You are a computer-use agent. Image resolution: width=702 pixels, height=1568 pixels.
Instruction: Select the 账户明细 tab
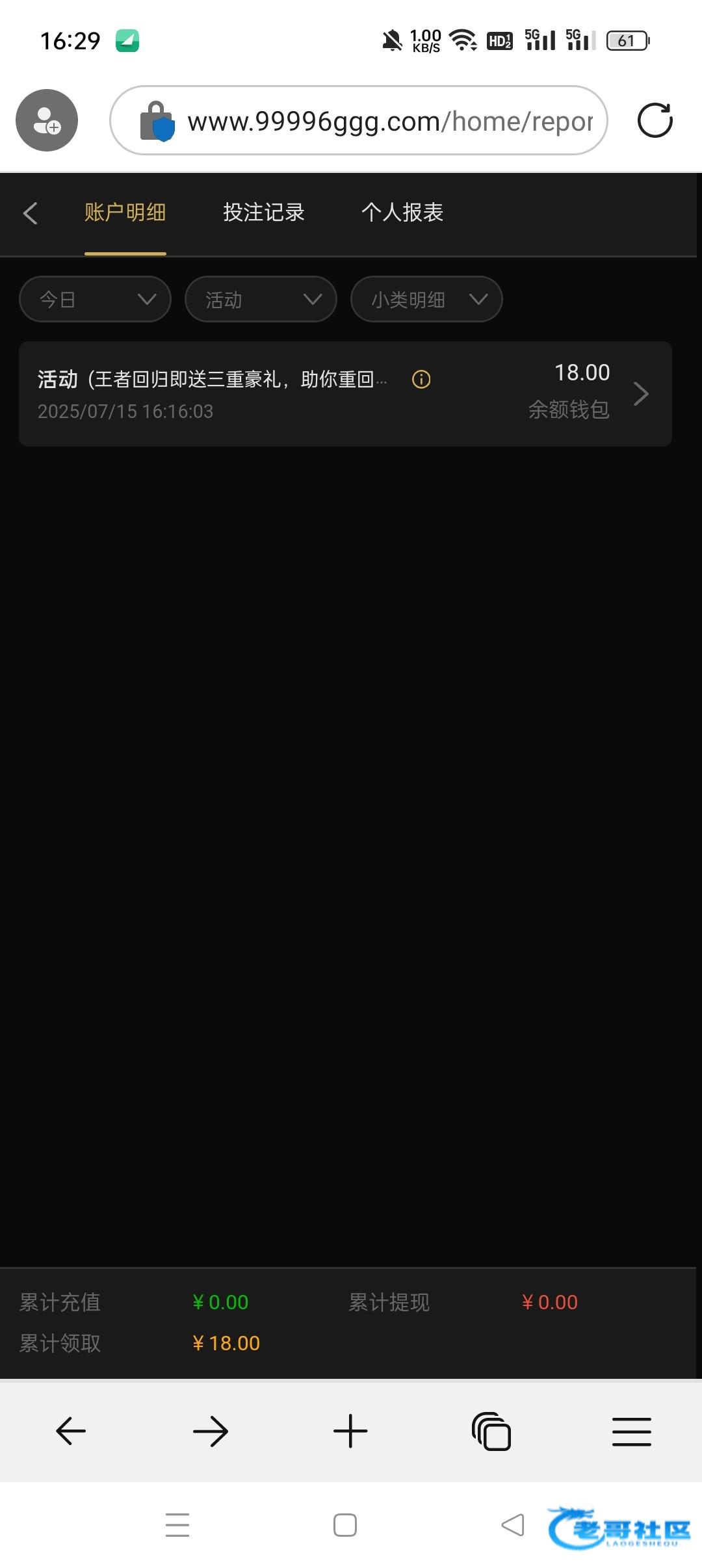(125, 213)
